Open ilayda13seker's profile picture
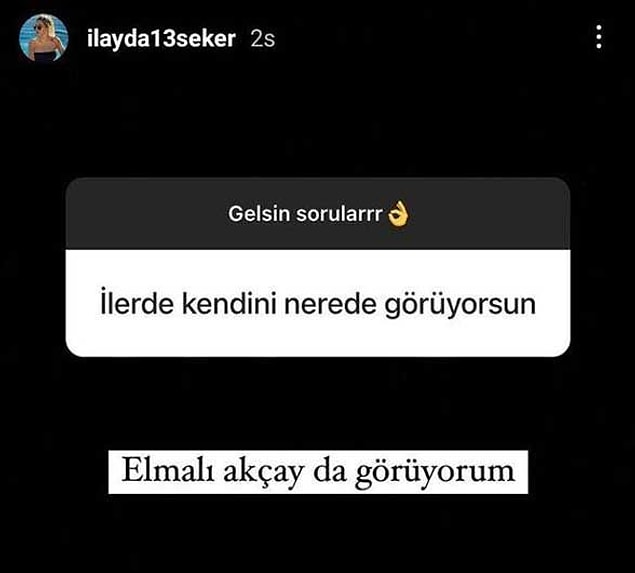 (43, 38)
